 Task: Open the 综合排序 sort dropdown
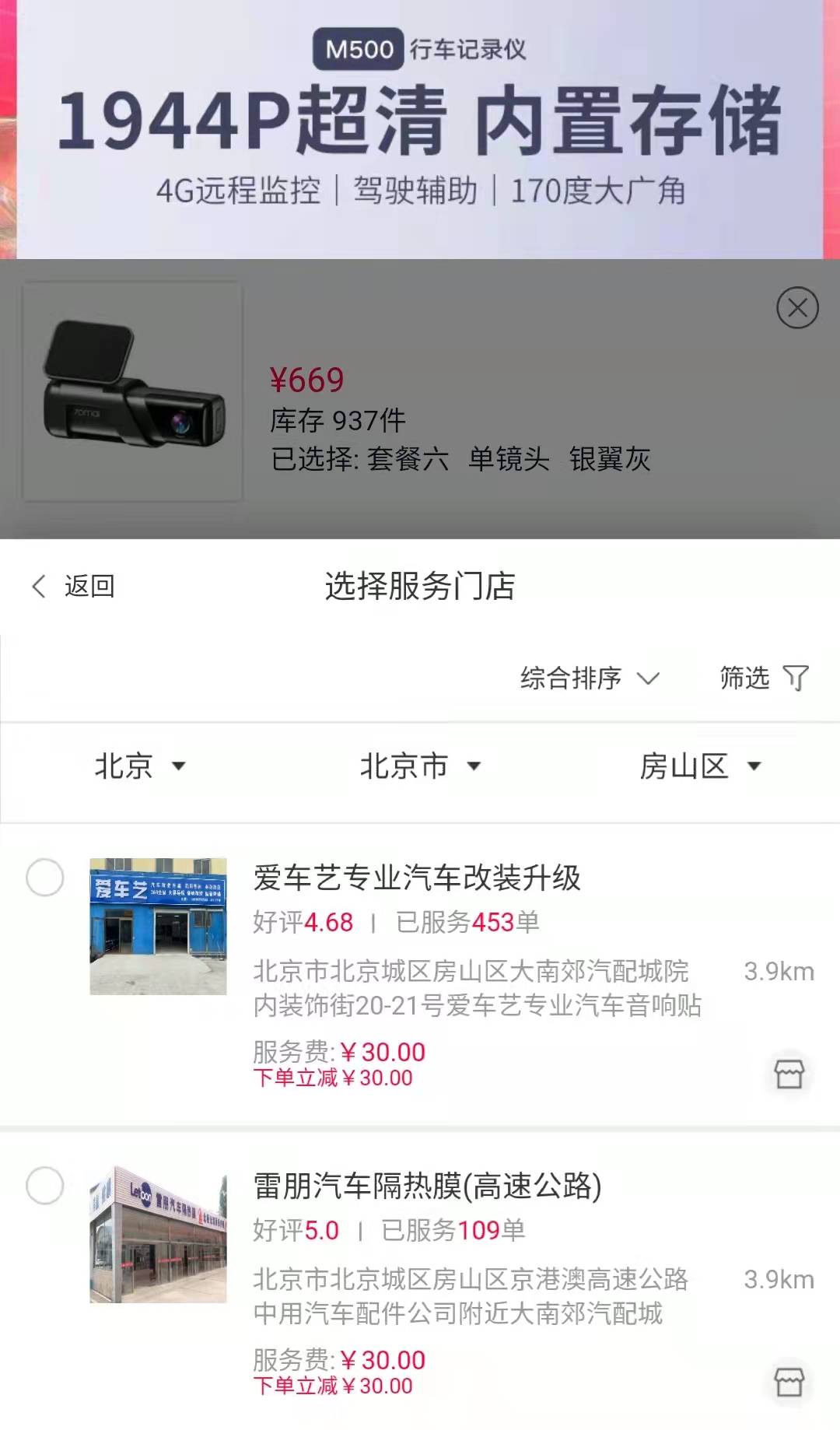coord(587,678)
